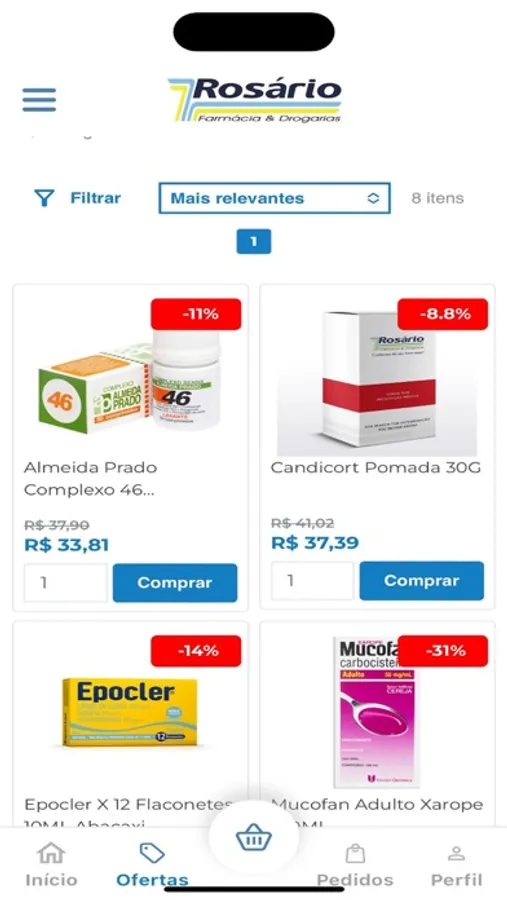The height and width of the screenshot is (900, 507).
Task: Switch to the Ofertas tab
Action: [x=152, y=865]
